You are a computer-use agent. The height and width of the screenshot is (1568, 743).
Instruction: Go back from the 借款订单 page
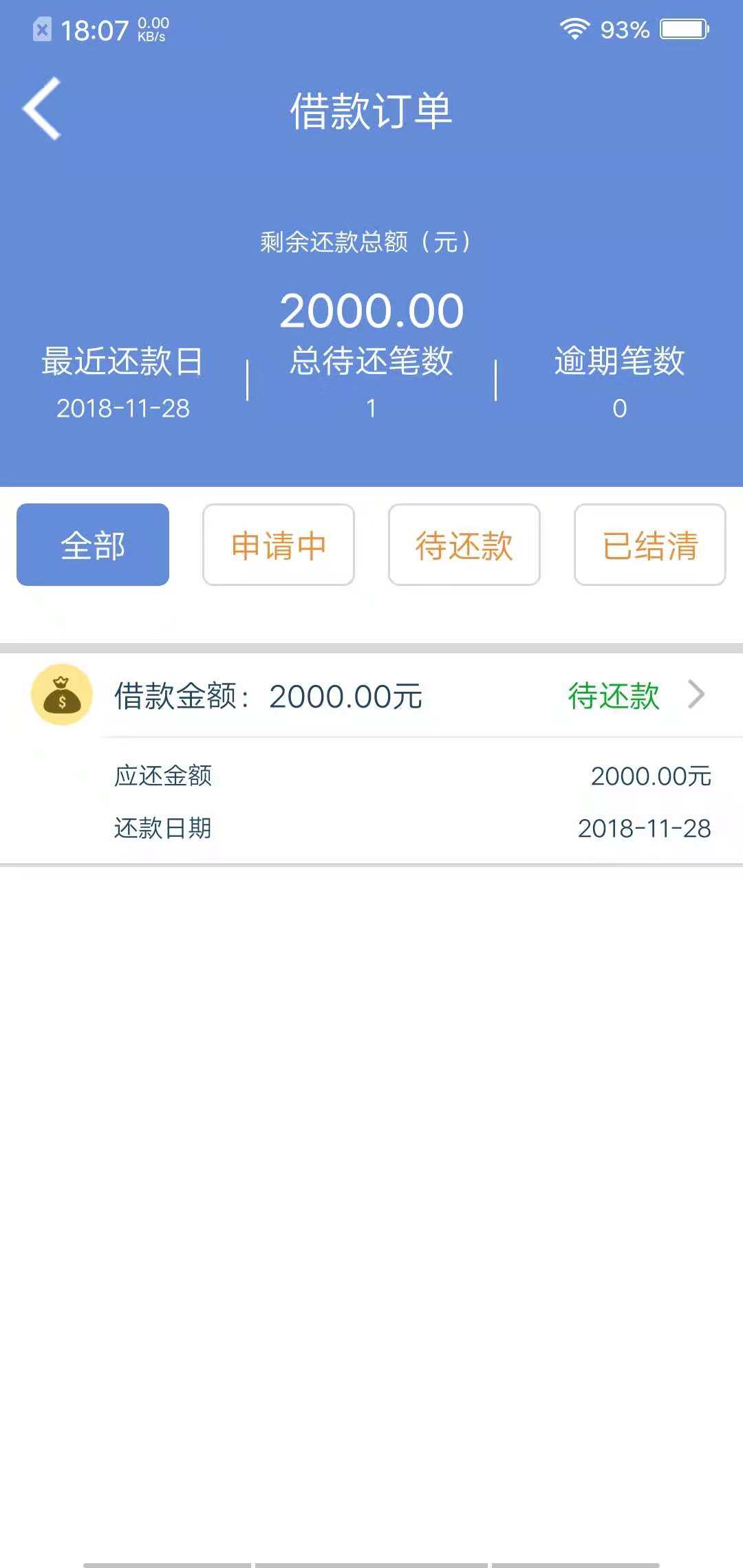point(43,109)
